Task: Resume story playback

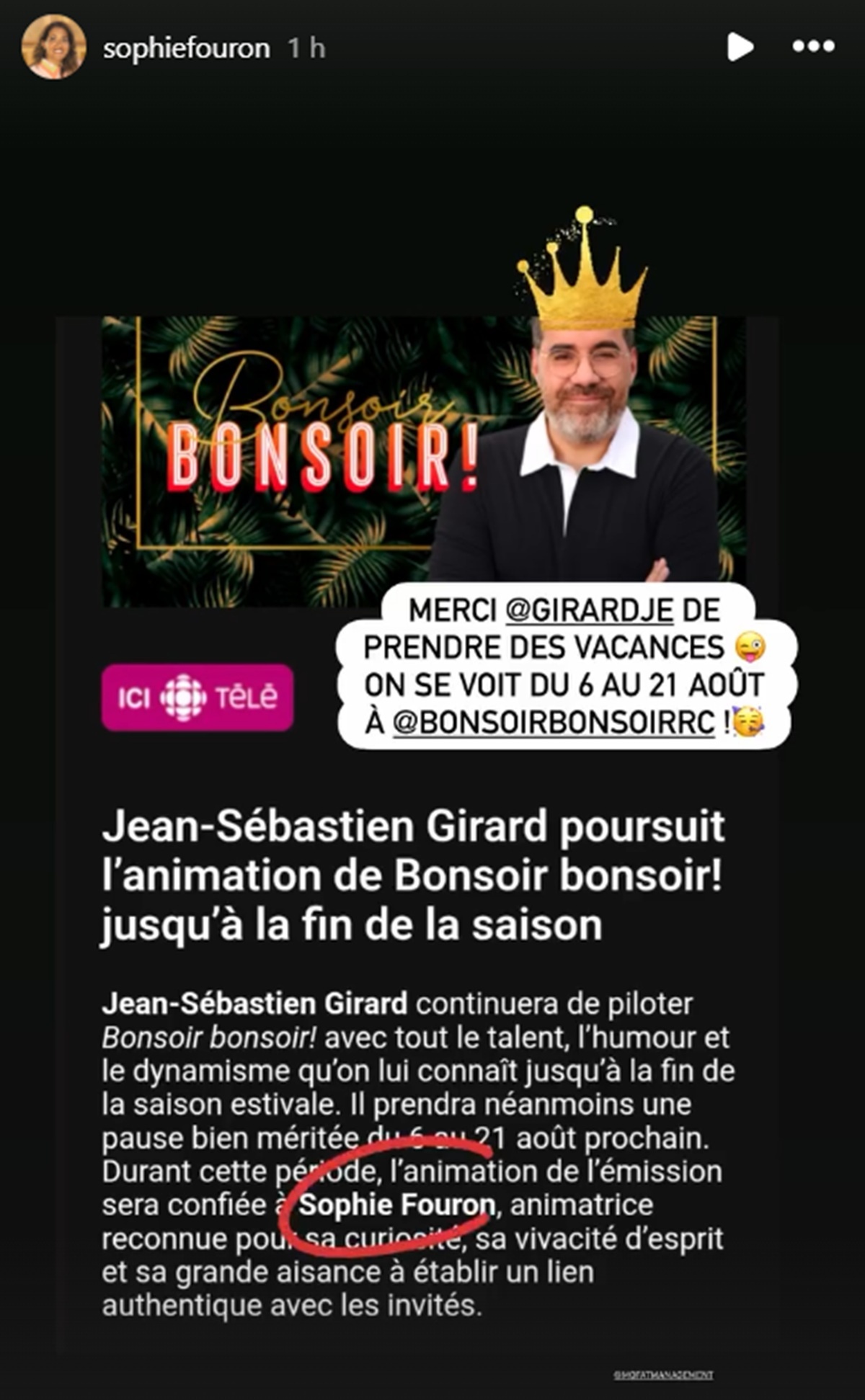Action: click(x=740, y=47)
